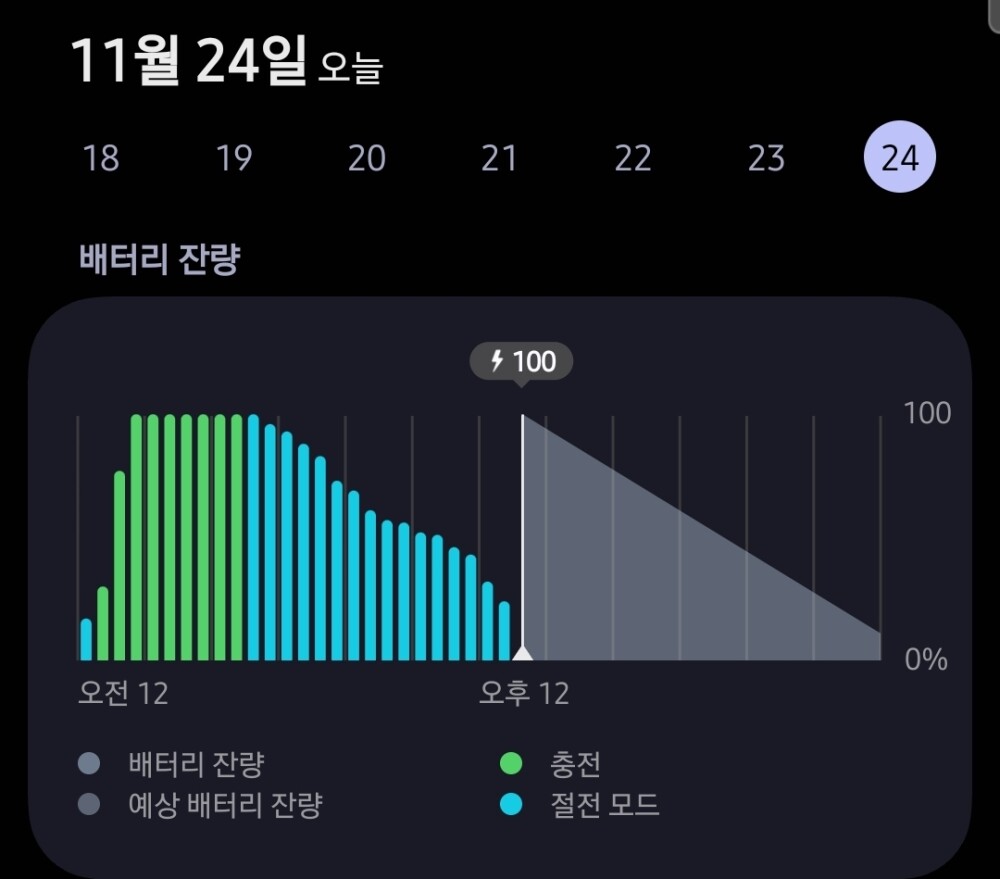The height and width of the screenshot is (879, 1000).
Task: Select day 19 in date row
Action: pyautogui.click(x=234, y=158)
